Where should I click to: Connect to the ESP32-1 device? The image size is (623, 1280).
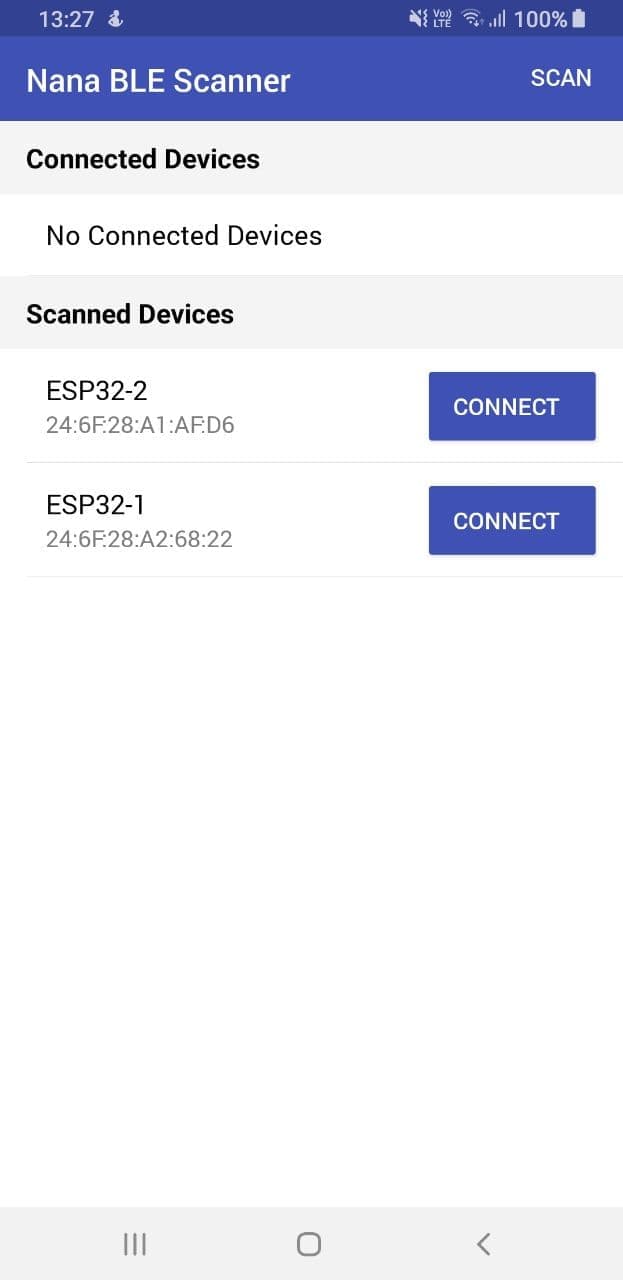pyautogui.click(x=512, y=520)
